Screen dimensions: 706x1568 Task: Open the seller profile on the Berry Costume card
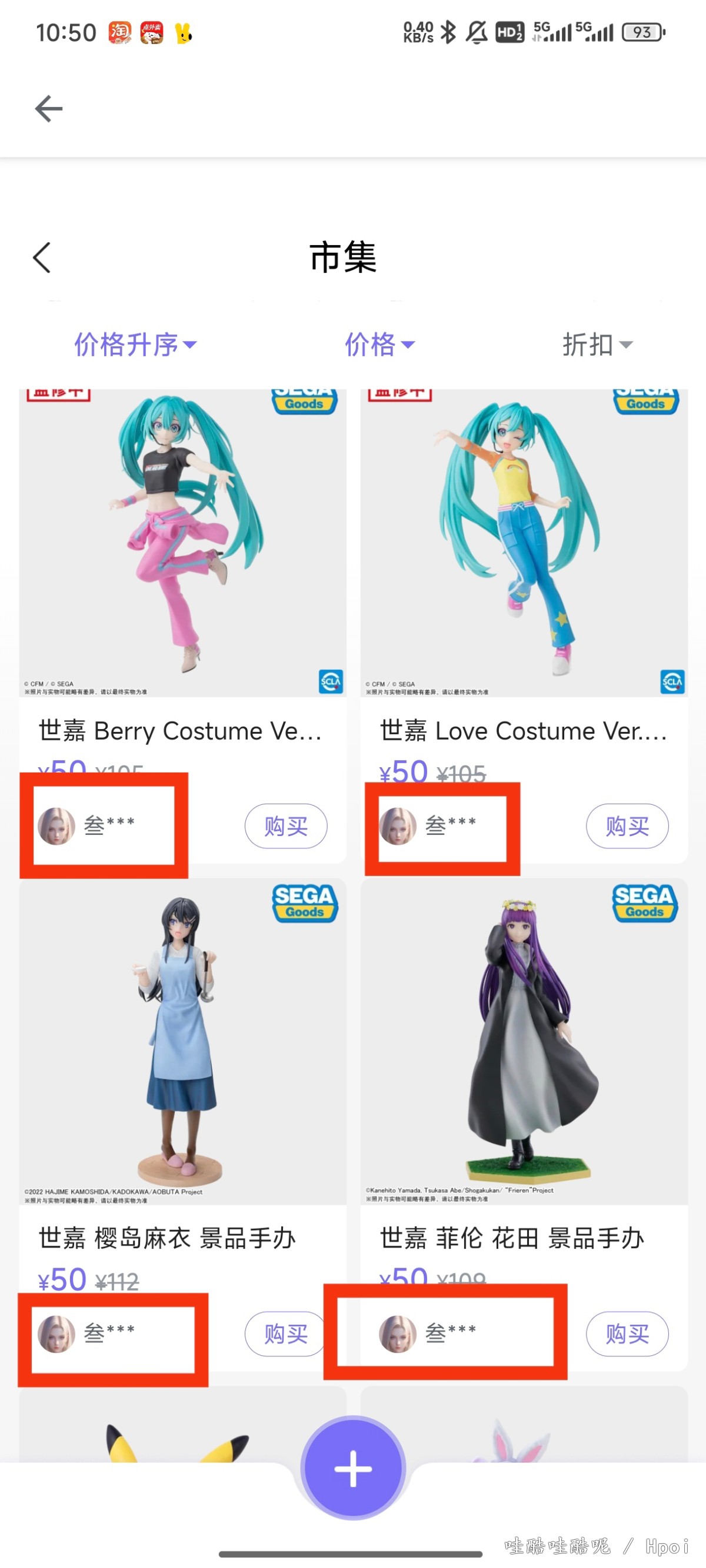(x=86, y=825)
